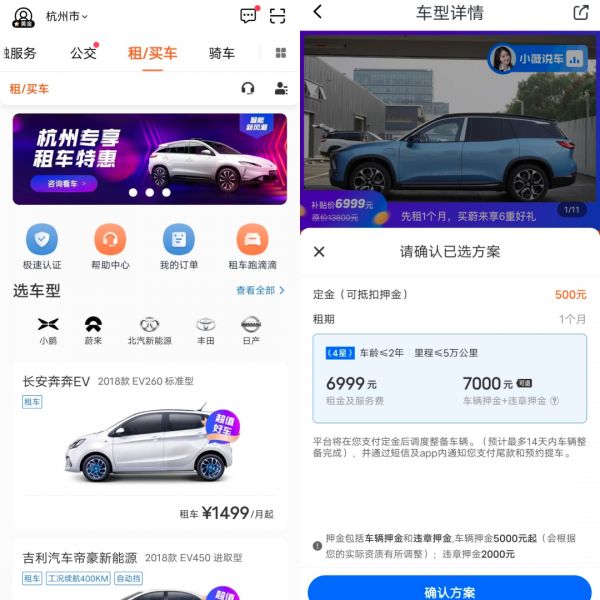Open the 长安奔奔EV car card
The height and width of the screenshot is (600, 600).
150,445
